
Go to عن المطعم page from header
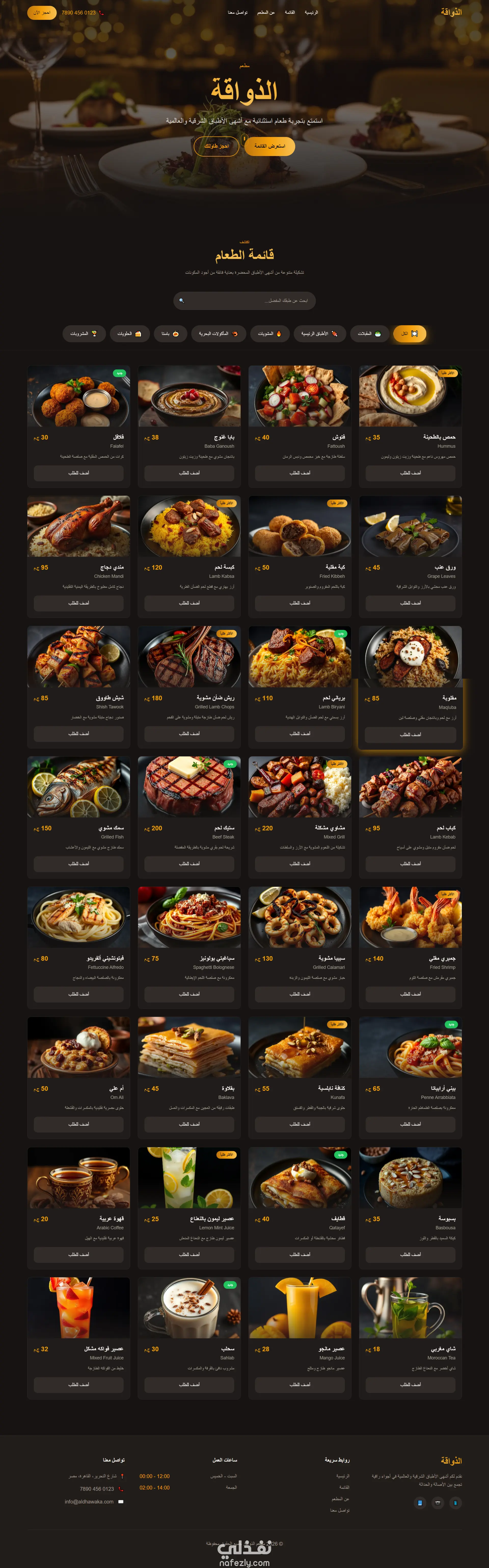[265, 12]
